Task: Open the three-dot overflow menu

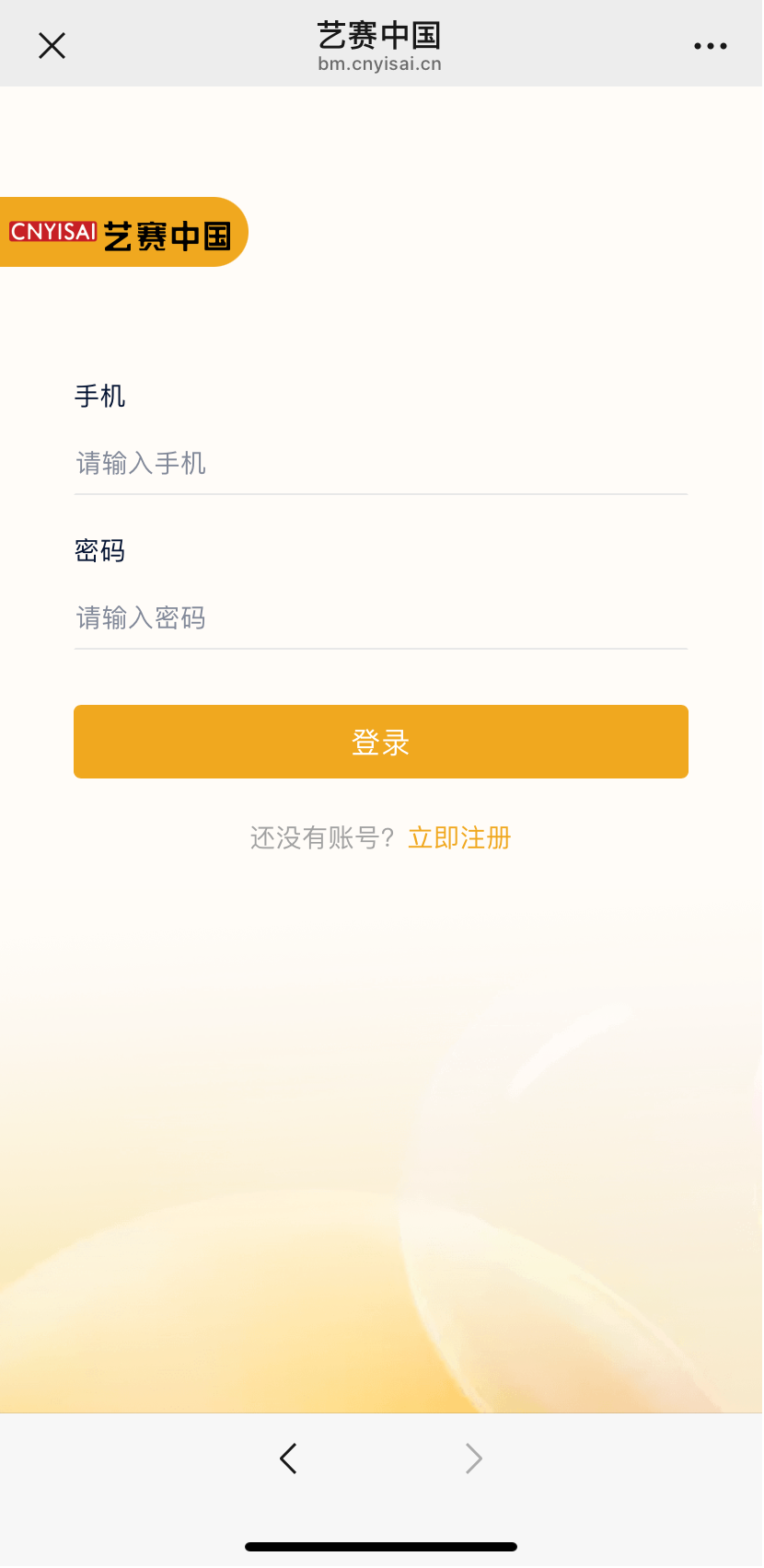Action: click(x=710, y=45)
